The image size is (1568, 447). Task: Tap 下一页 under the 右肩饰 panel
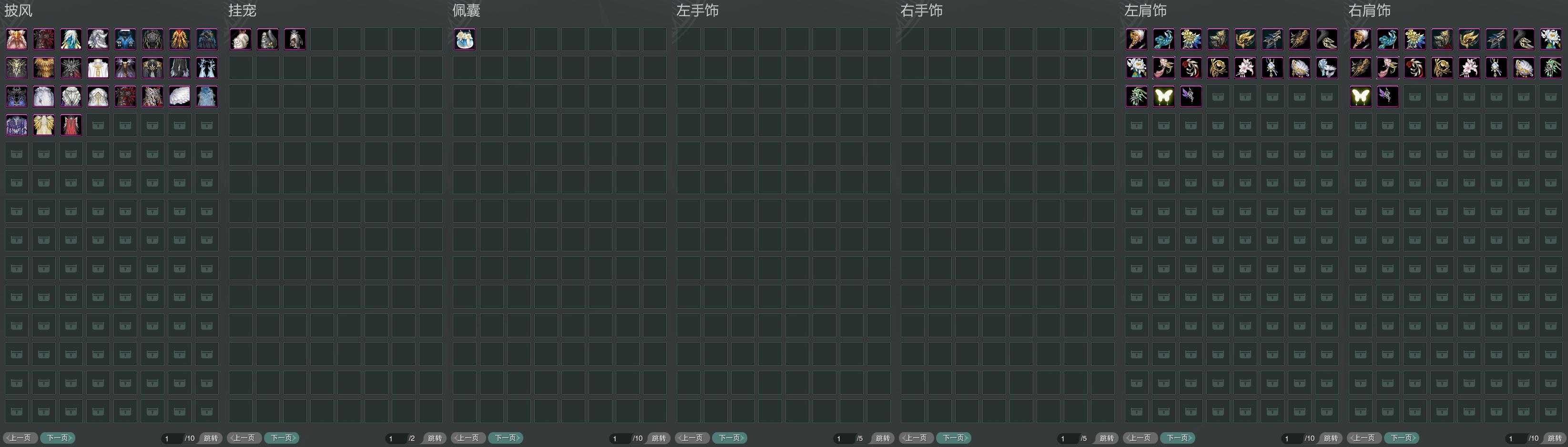(1401, 438)
